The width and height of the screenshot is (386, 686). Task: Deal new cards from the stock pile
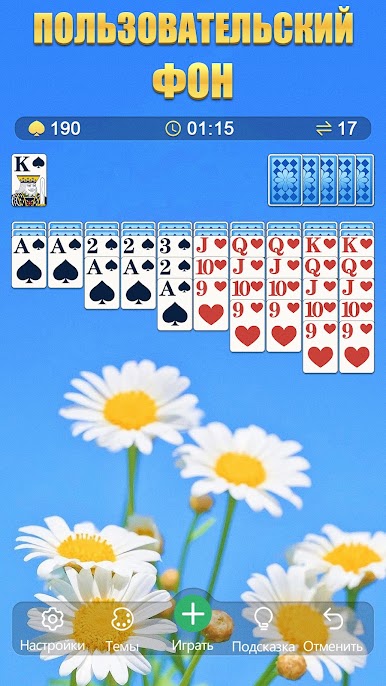pos(321,180)
